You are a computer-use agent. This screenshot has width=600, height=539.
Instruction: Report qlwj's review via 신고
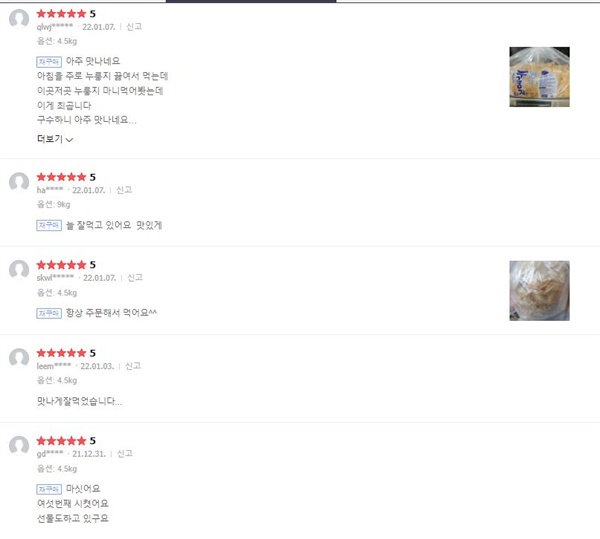pos(133,27)
